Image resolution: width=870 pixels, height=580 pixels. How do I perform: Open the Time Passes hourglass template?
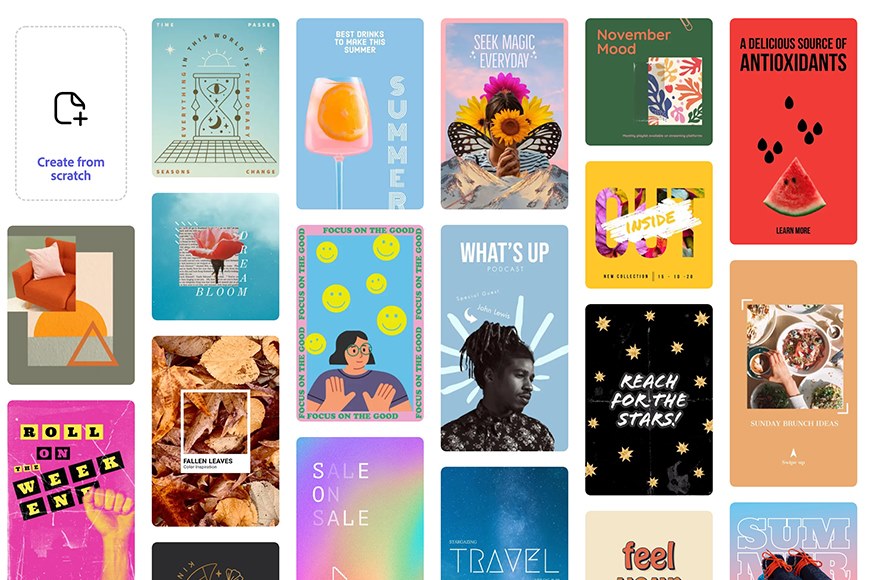215,98
